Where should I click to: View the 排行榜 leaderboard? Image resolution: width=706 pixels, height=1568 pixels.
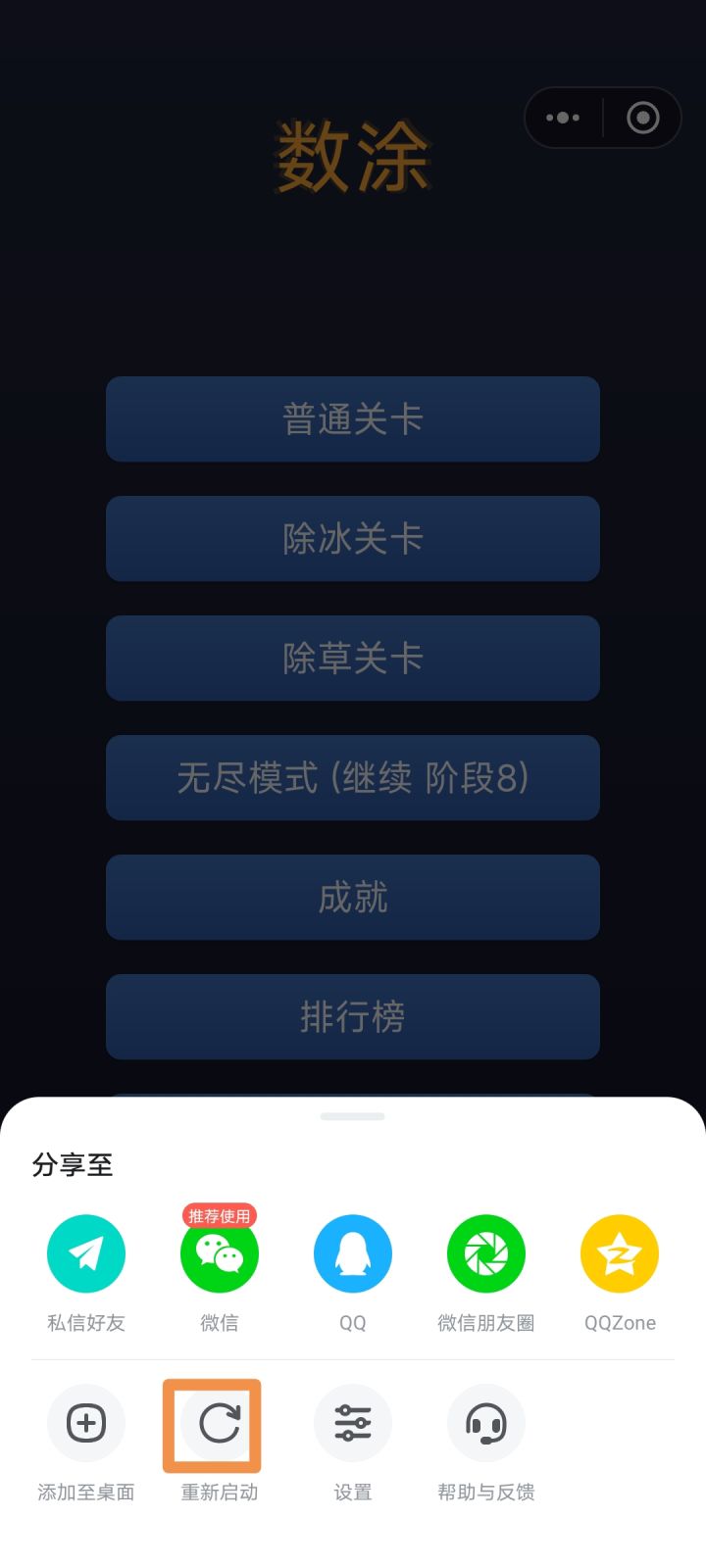pos(352,1016)
